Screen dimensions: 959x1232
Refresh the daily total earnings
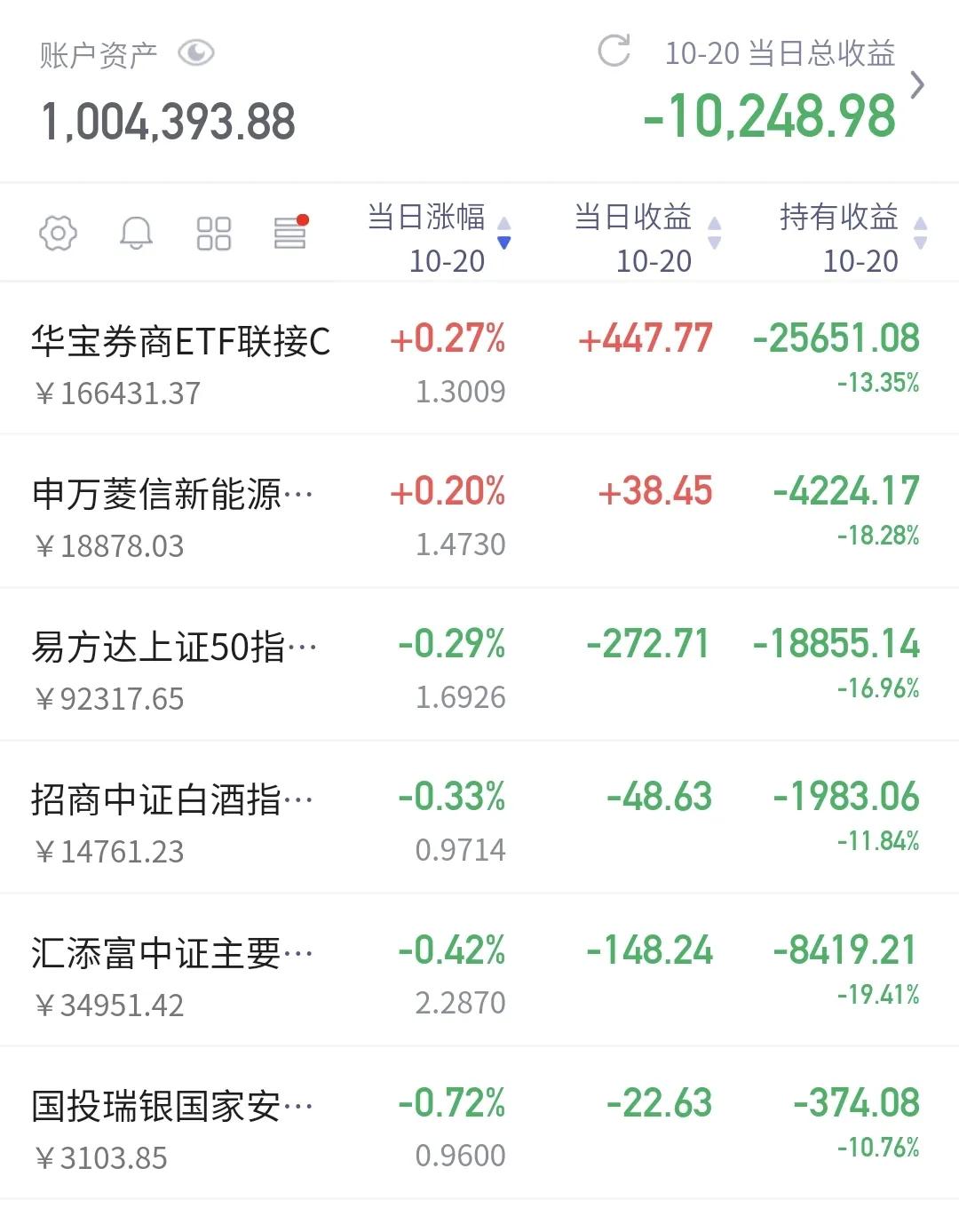[614, 51]
